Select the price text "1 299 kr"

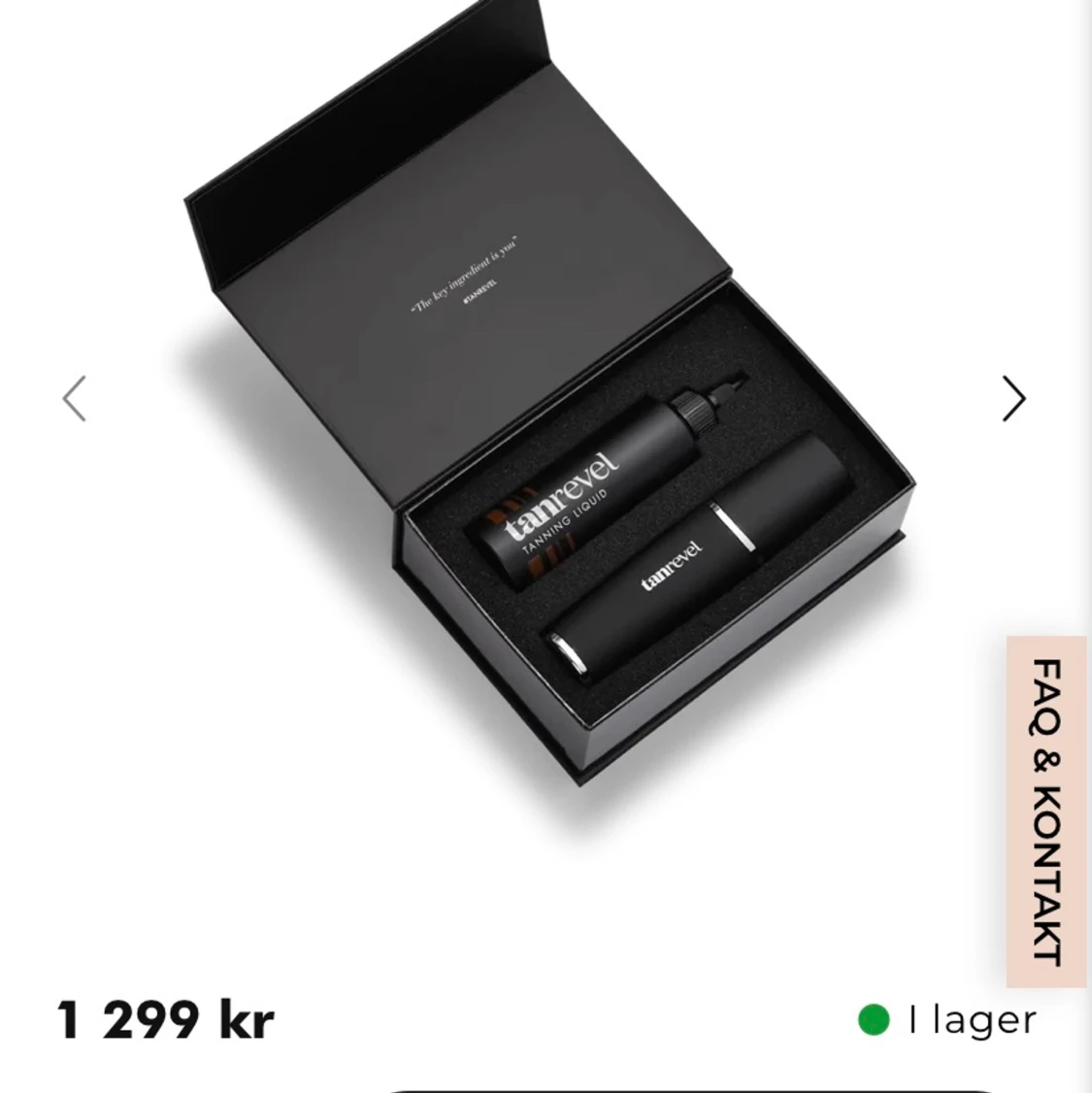(x=165, y=1019)
